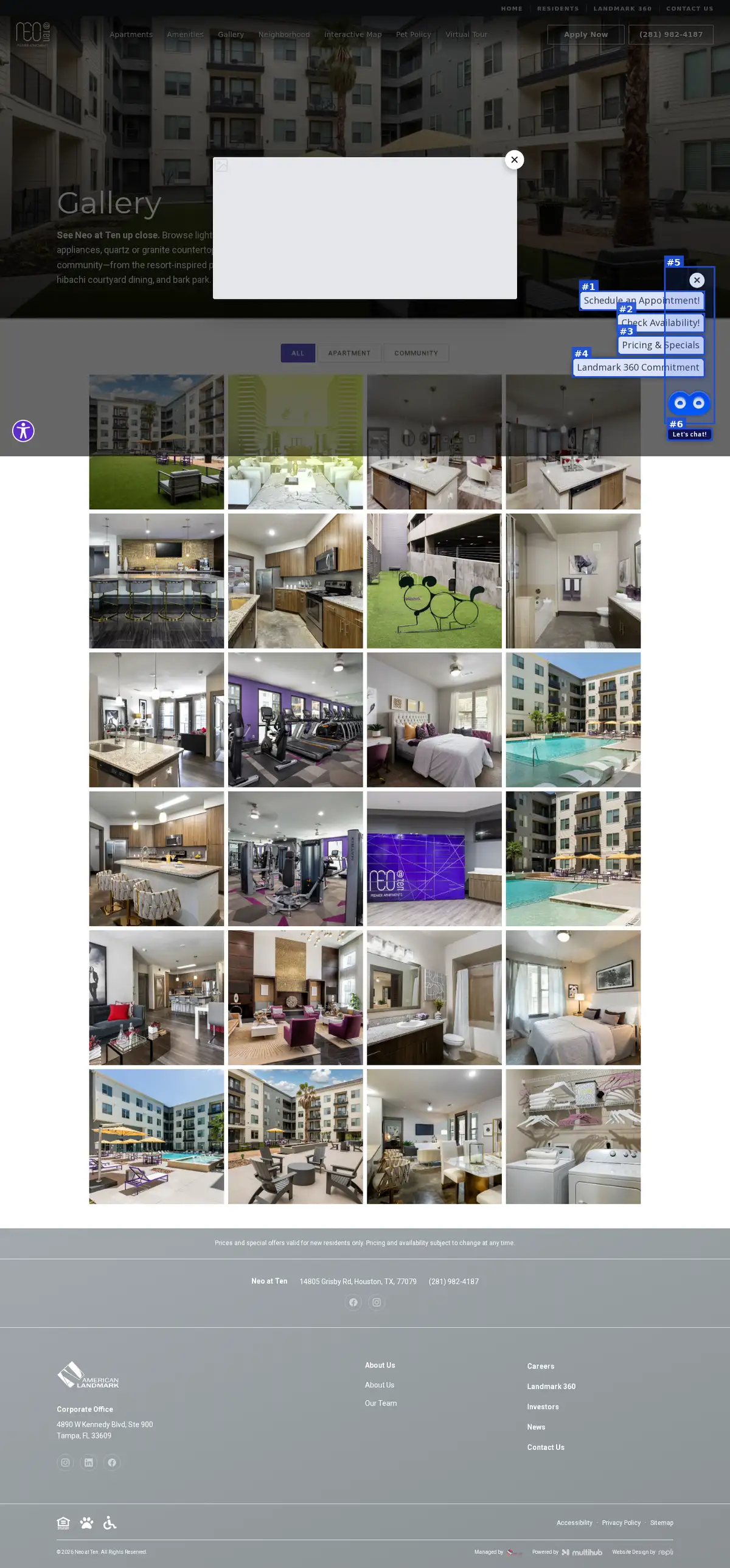Screen dimensions: 730x1568
Task: Open Landmark 360 Commitment chat option
Action: point(638,367)
